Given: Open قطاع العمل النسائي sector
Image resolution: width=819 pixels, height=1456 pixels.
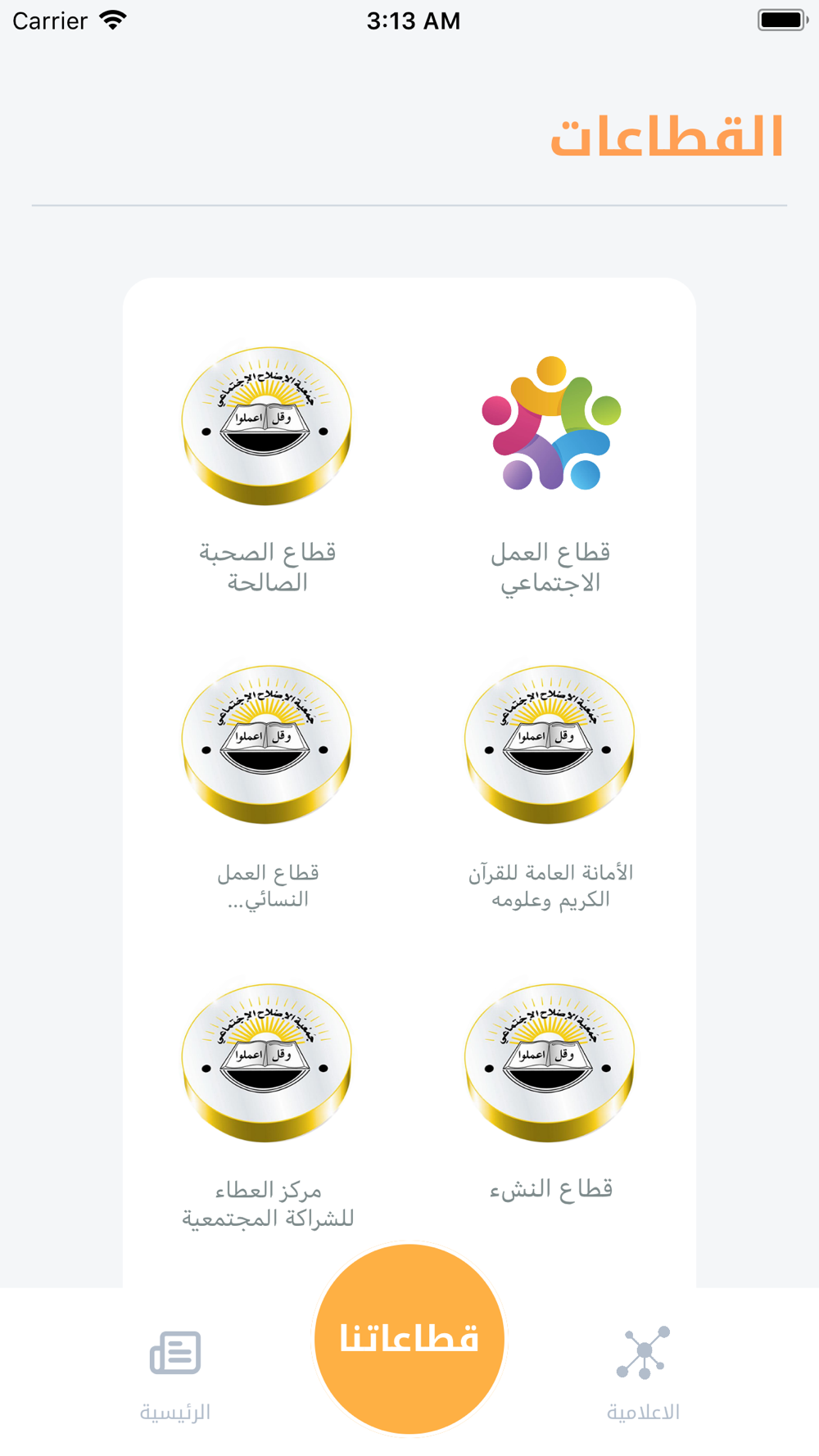Looking at the screenshot, I should (x=267, y=788).
